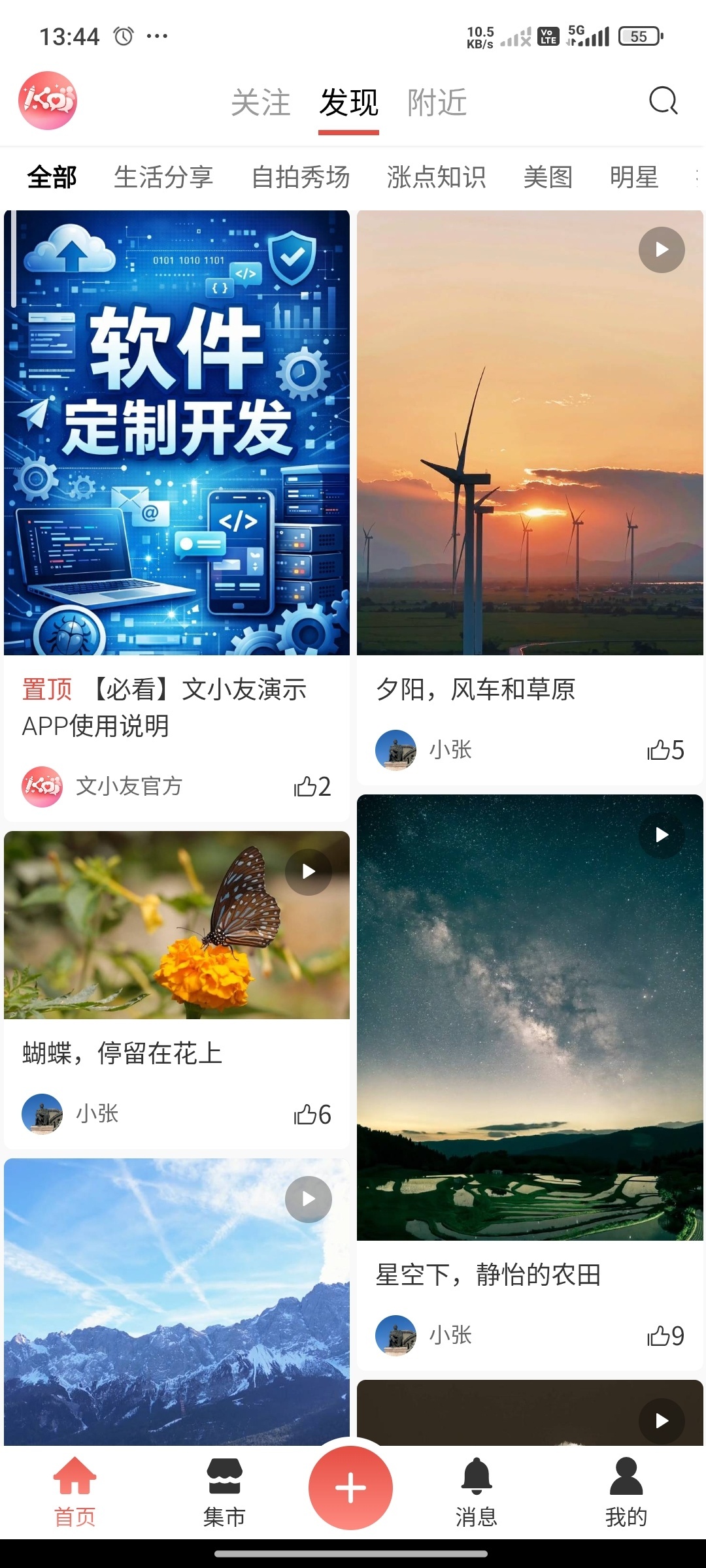This screenshot has width=706, height=1568.
Task: Open the 星空下，静怡的农田 post
Action: [x=529, y=1017]
